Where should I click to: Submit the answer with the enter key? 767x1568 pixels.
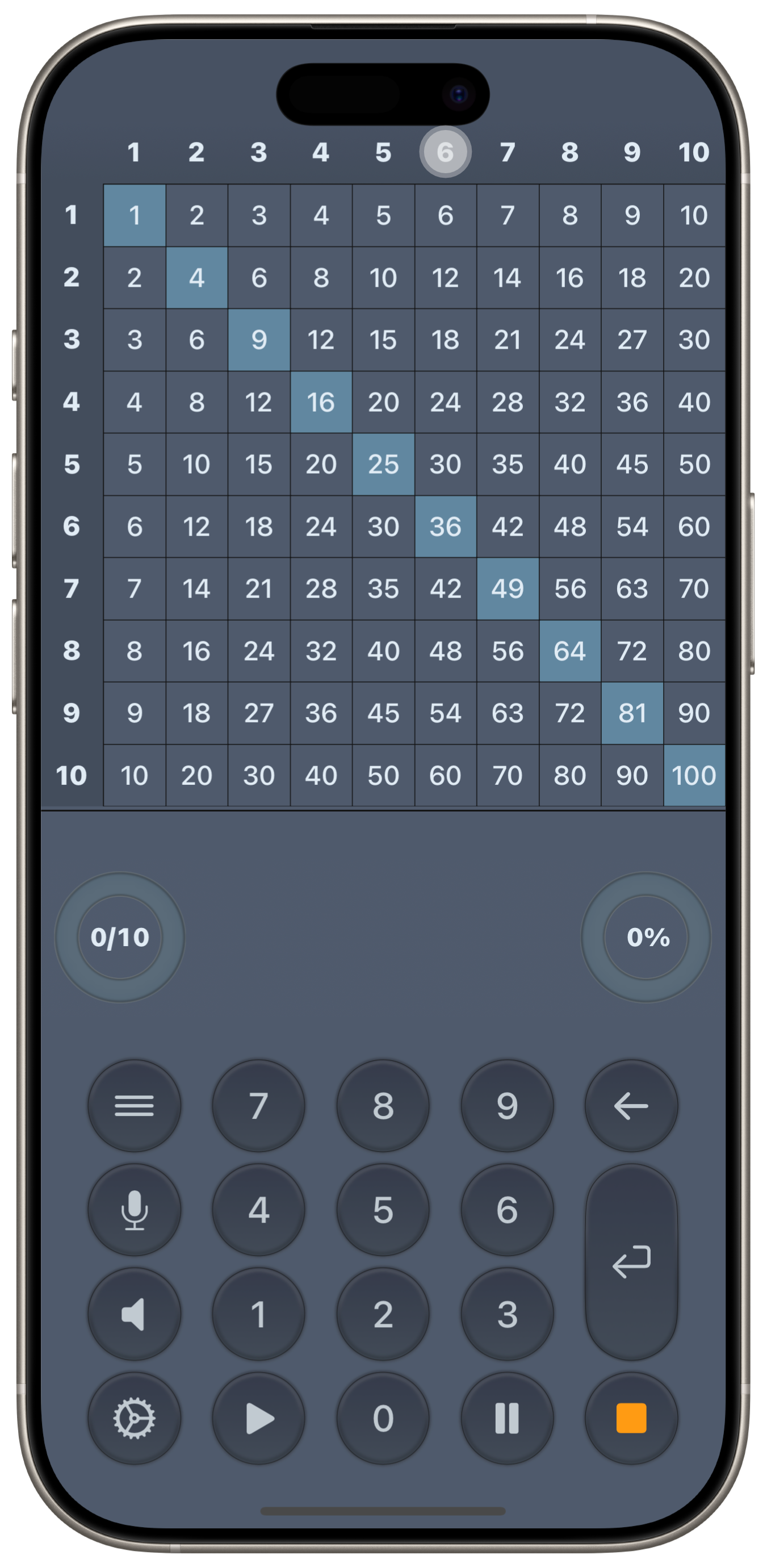coord(631,1261)
